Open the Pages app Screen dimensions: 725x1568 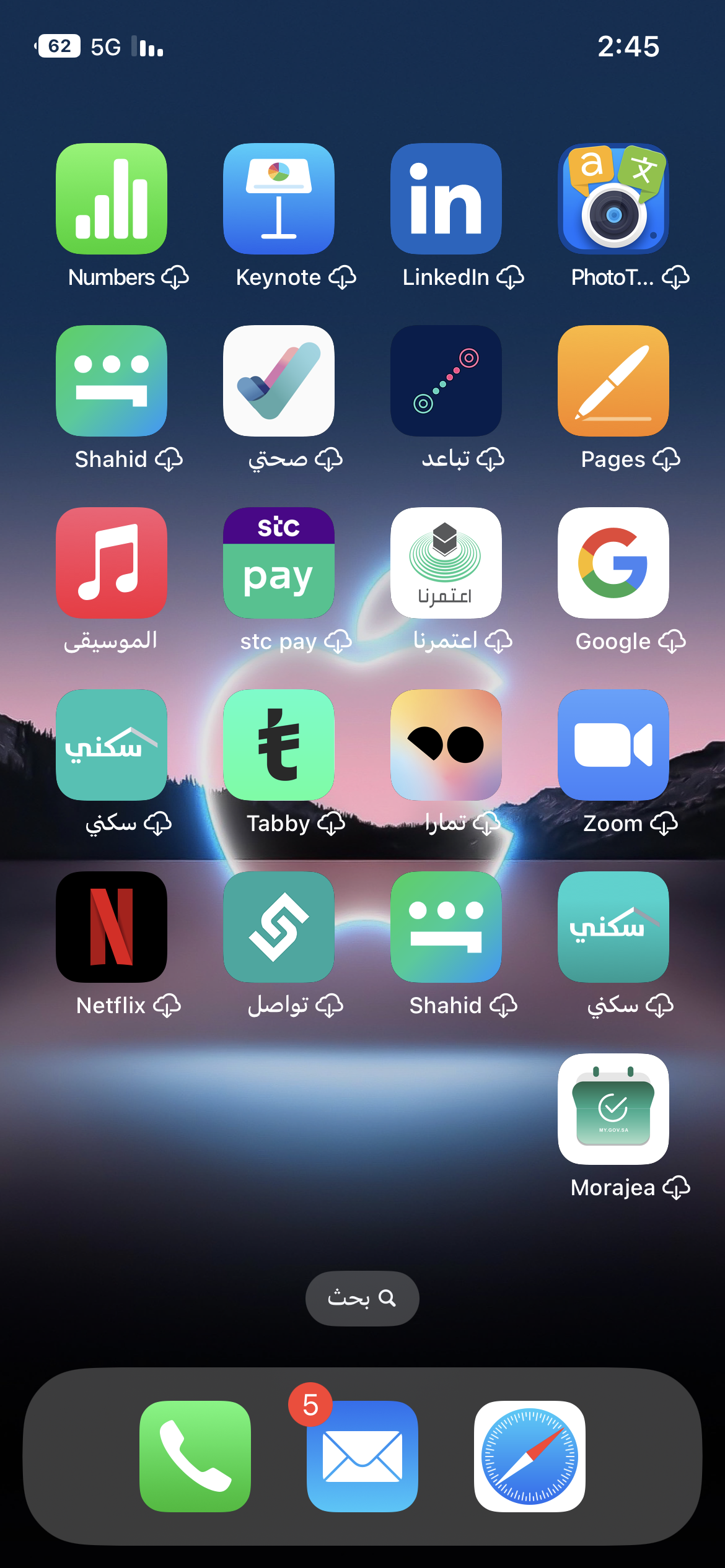pyautogui.click(x=613, y=381)
